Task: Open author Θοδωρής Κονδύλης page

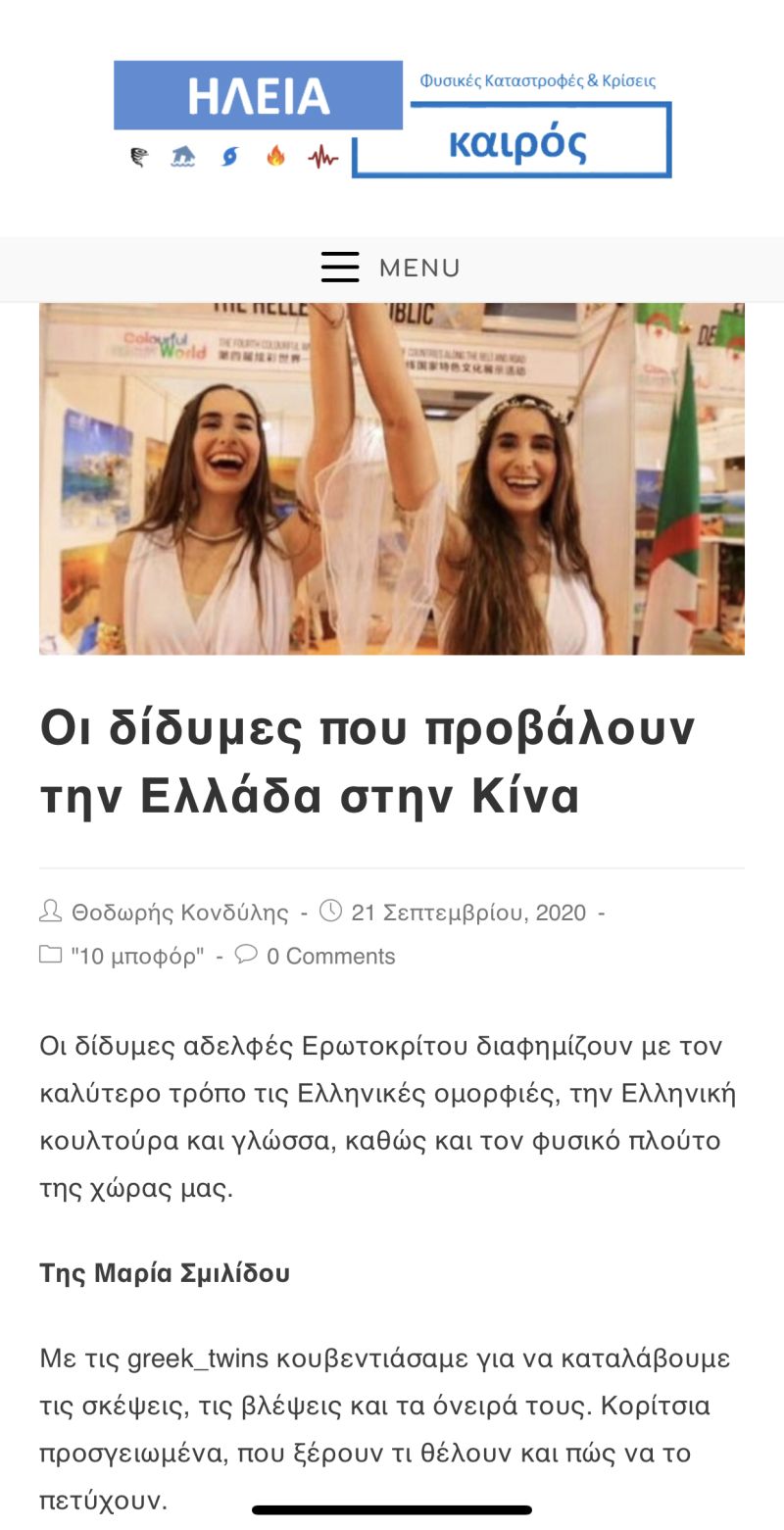Action: tap(179, 913)
